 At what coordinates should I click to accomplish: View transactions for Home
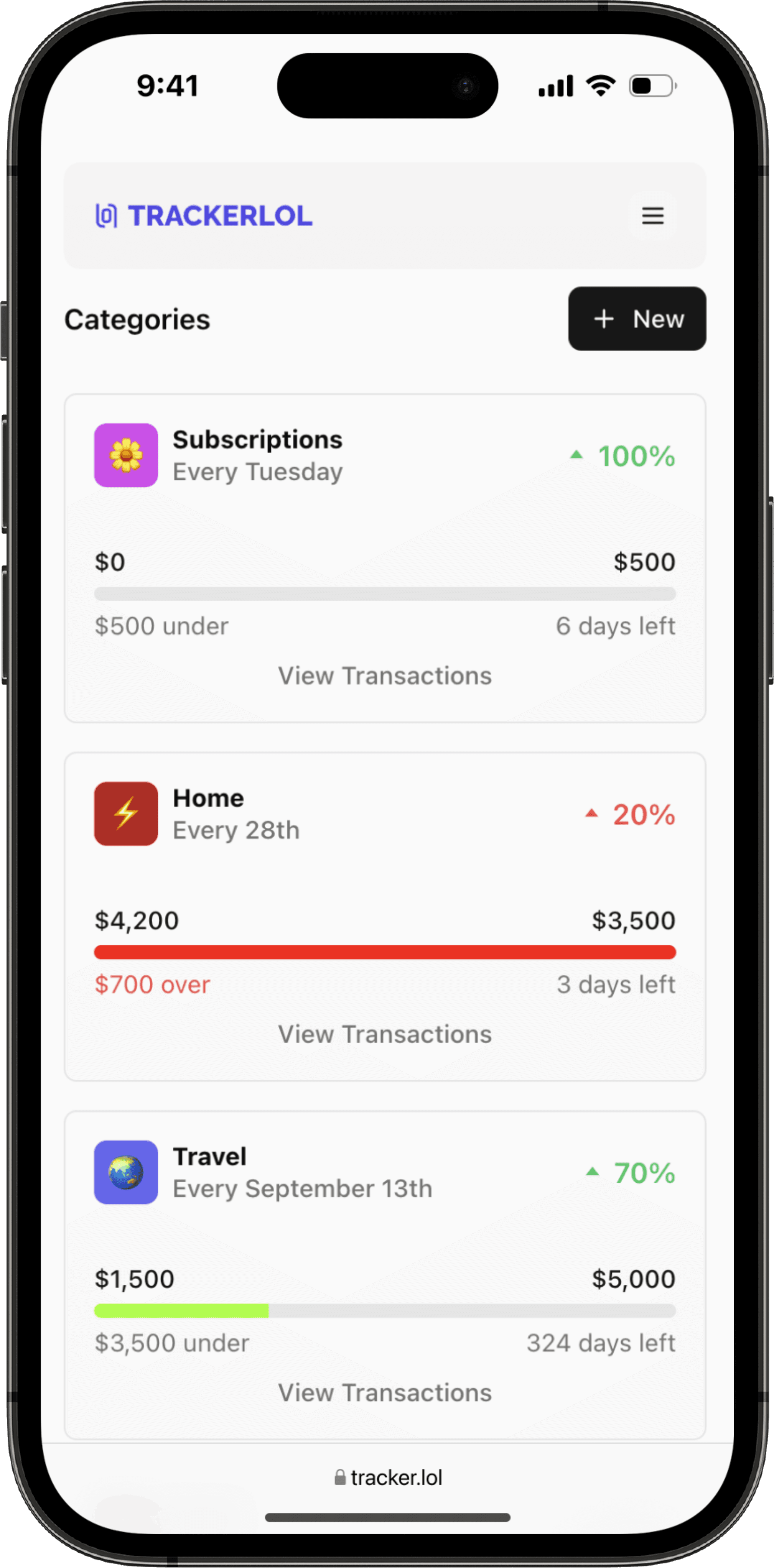point(385,1034)
